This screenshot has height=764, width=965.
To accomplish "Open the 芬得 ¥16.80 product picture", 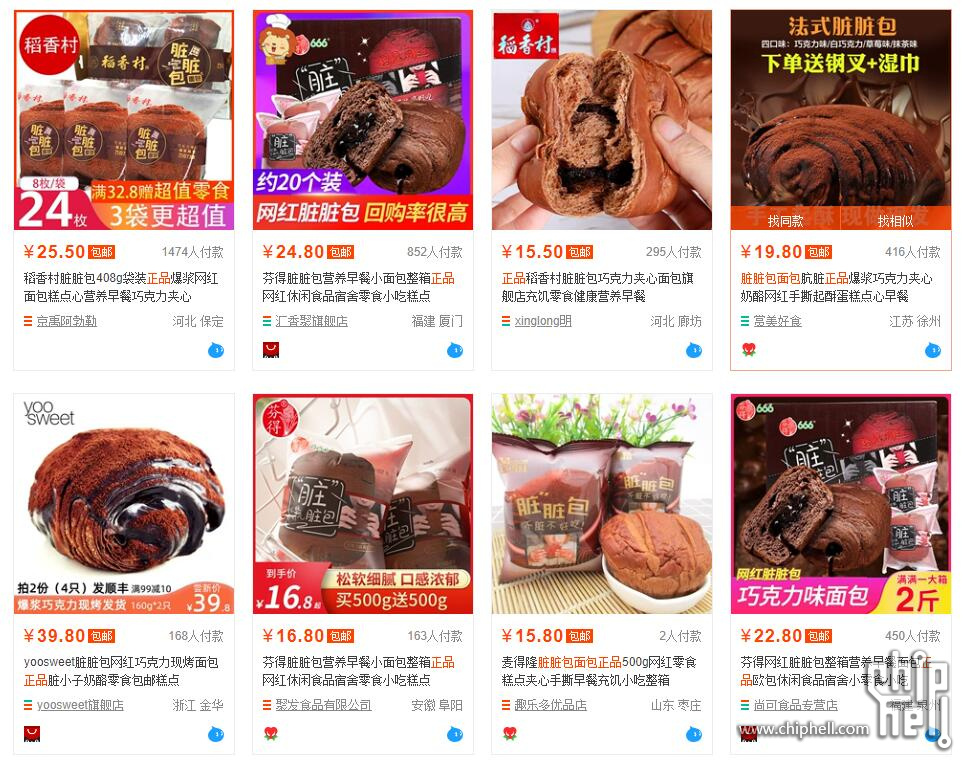I will (362, 503).
